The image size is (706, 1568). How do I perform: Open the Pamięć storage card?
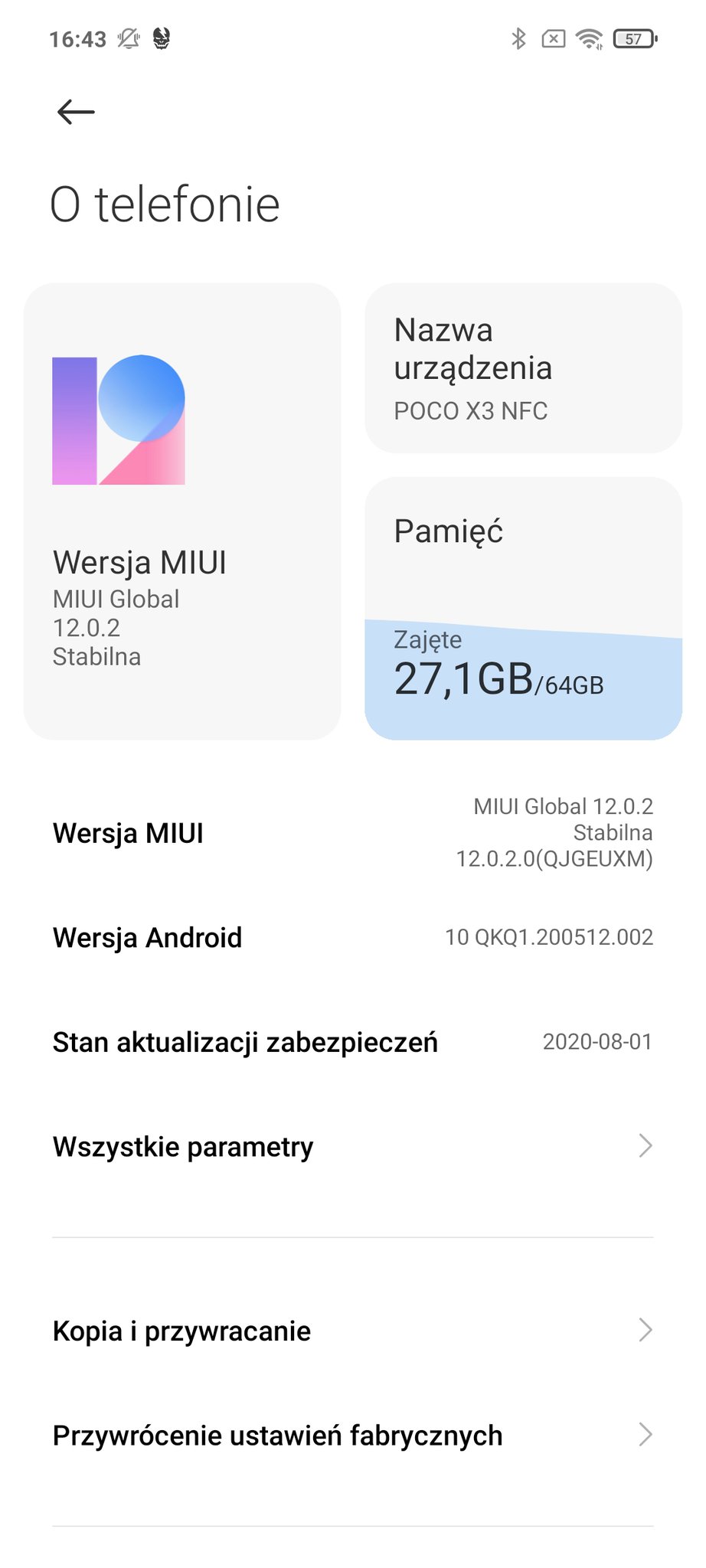click(524, 609)
